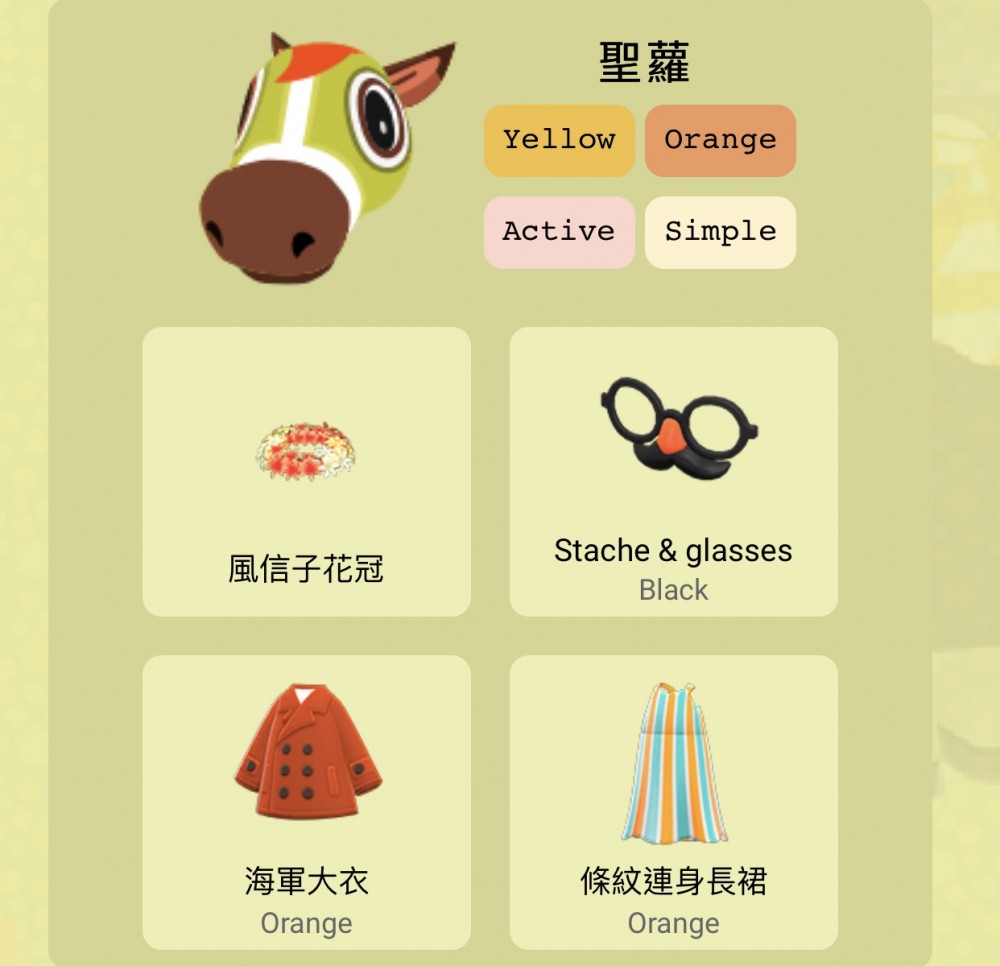The image size is (1000, 966).
Task: Select the Orange color chip
Action: tap(720, 140)
